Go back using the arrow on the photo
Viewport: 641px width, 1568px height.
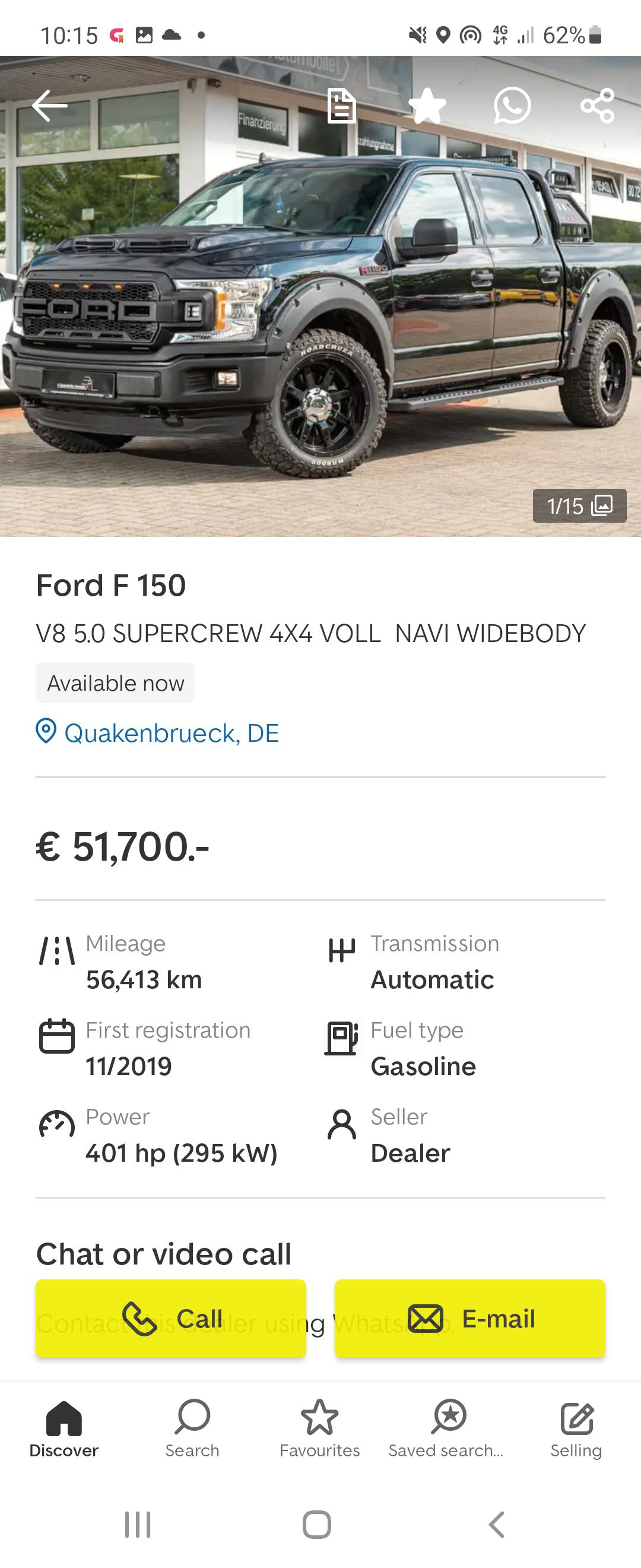(x=50, y=106)
